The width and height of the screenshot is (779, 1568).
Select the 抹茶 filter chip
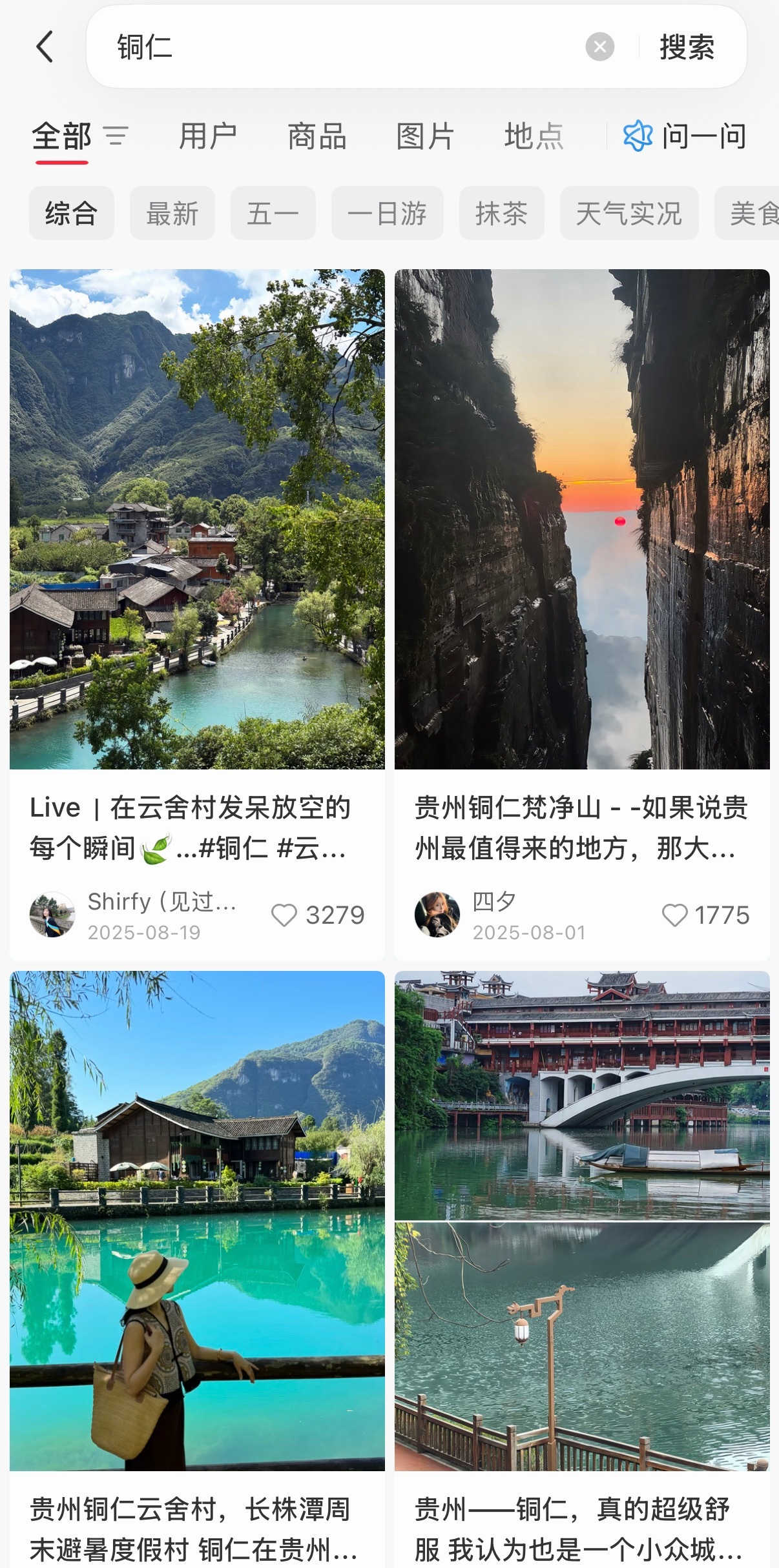(501, 213)
